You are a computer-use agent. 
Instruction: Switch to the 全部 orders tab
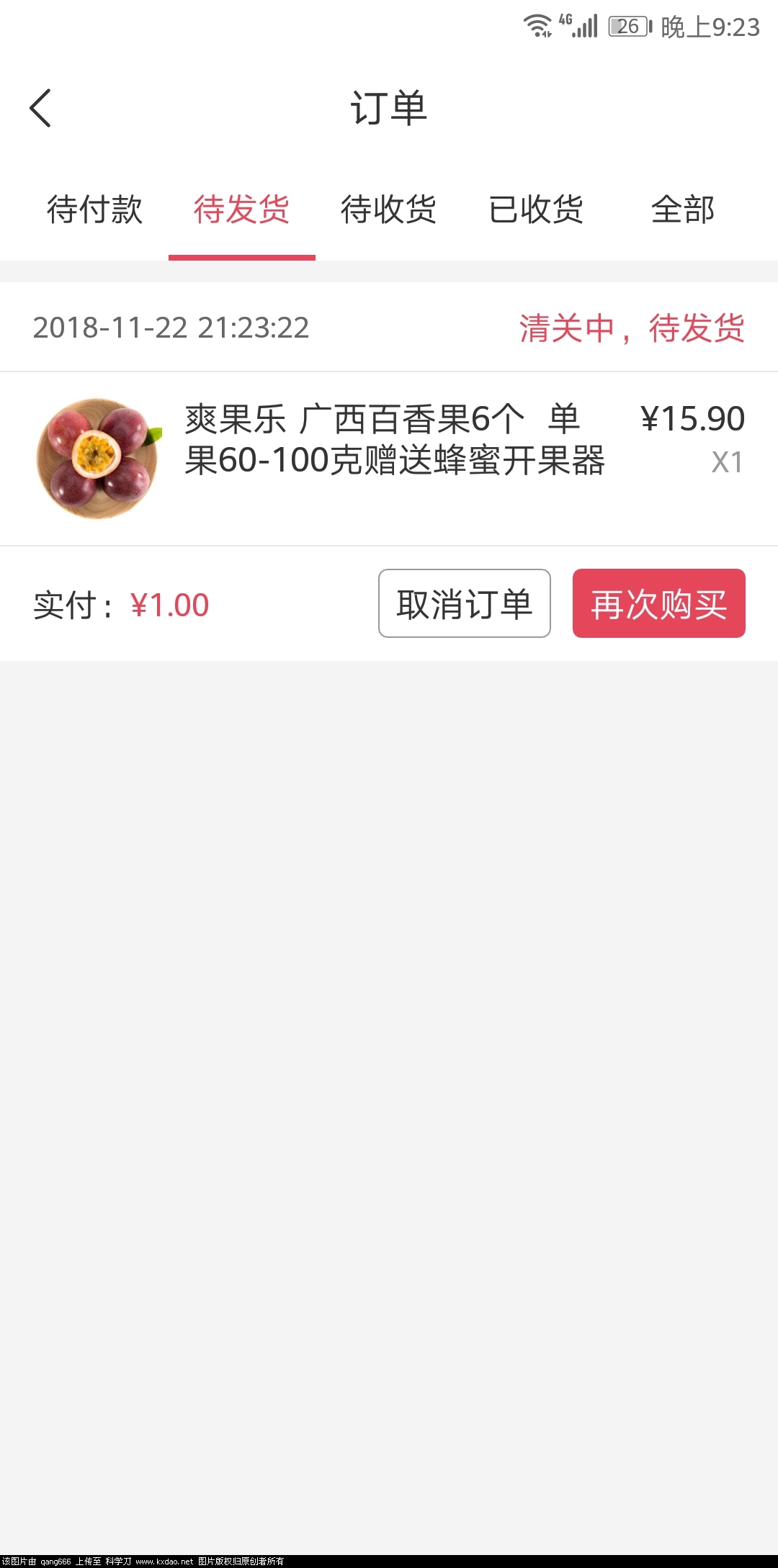(x=683, y=209)
